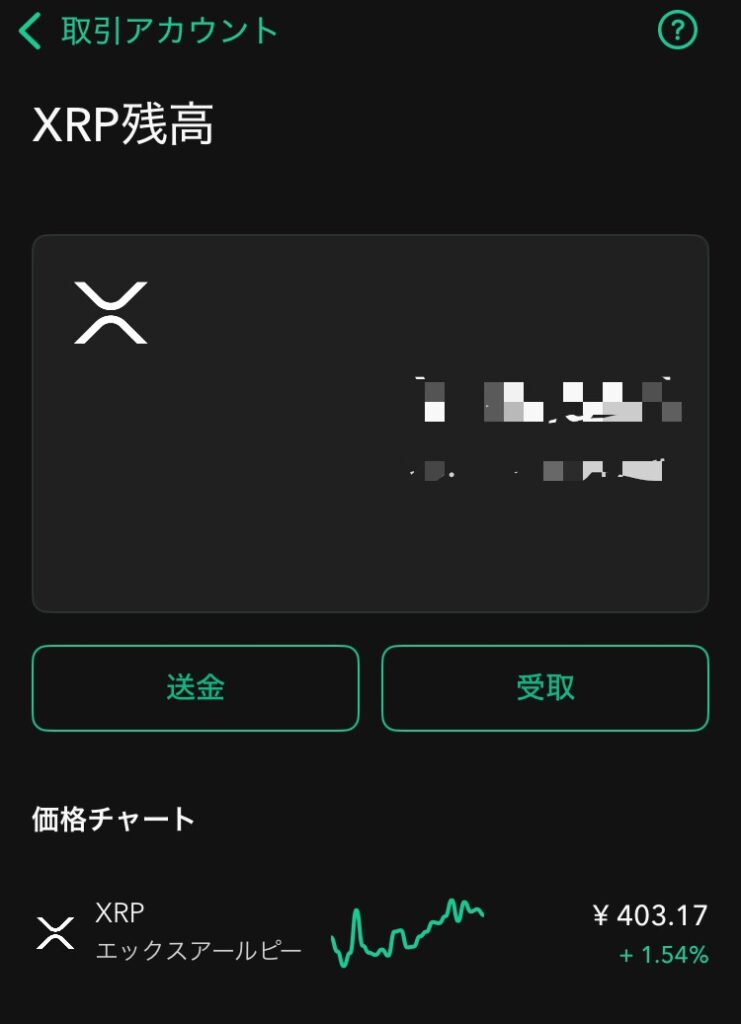Open the help question mark icon
The height and width of the screenshot is (1024, 741).
pyautogui.click(x=677, y=32)
